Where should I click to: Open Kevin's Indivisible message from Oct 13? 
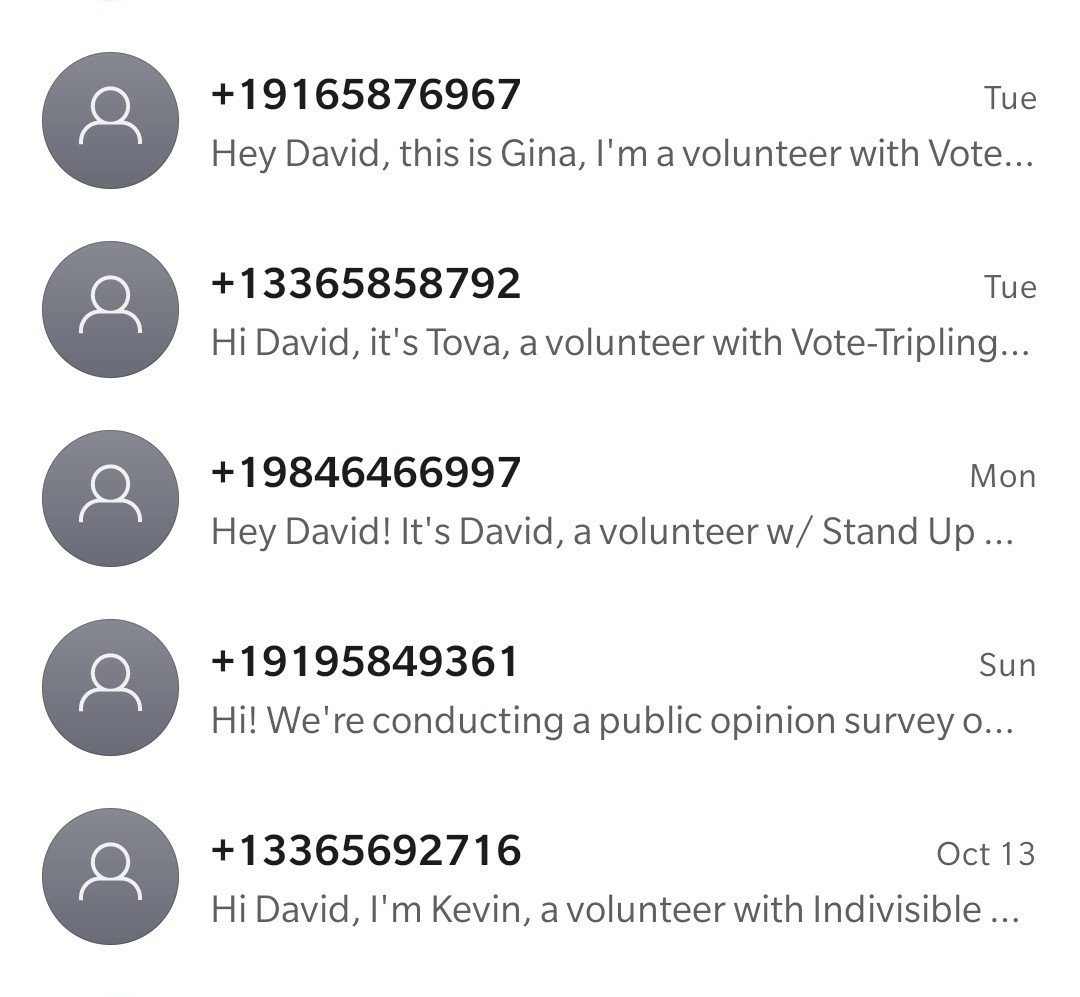[x=620, y=880]
